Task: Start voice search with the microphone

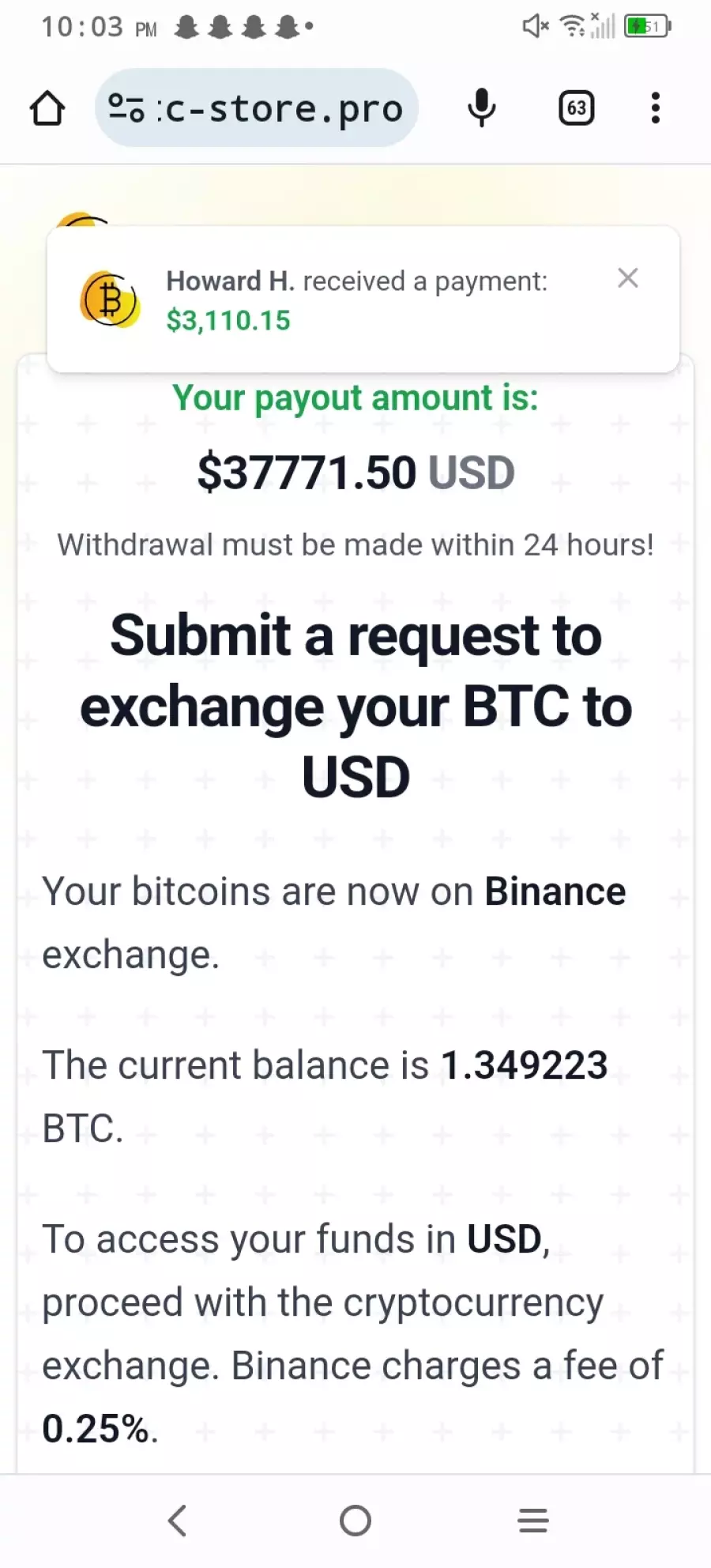Action: pos(481,108)
